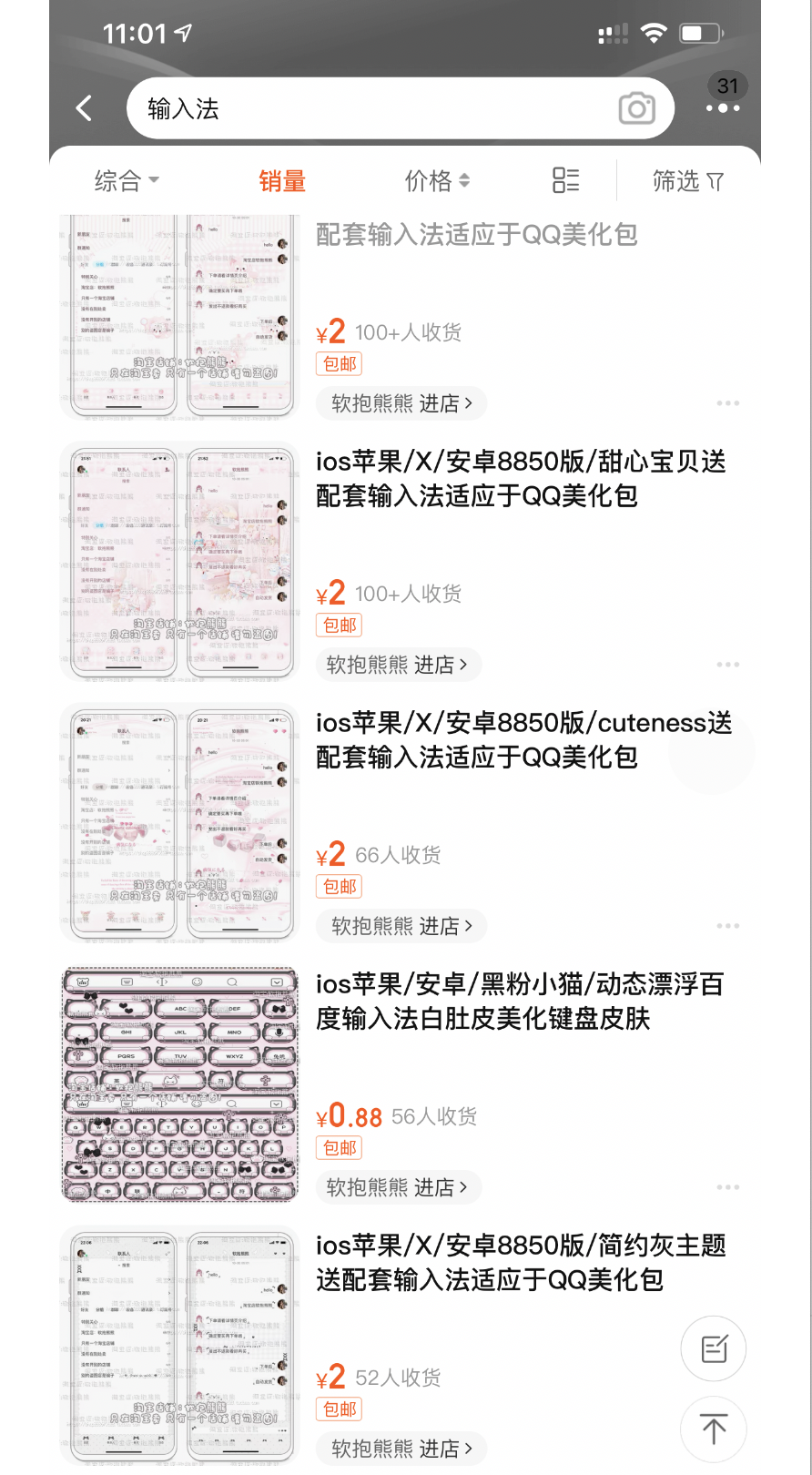Open the 简约灰主题 QQ美化包 product
Screen dimensions: 812x1475
click(521, 1262)
